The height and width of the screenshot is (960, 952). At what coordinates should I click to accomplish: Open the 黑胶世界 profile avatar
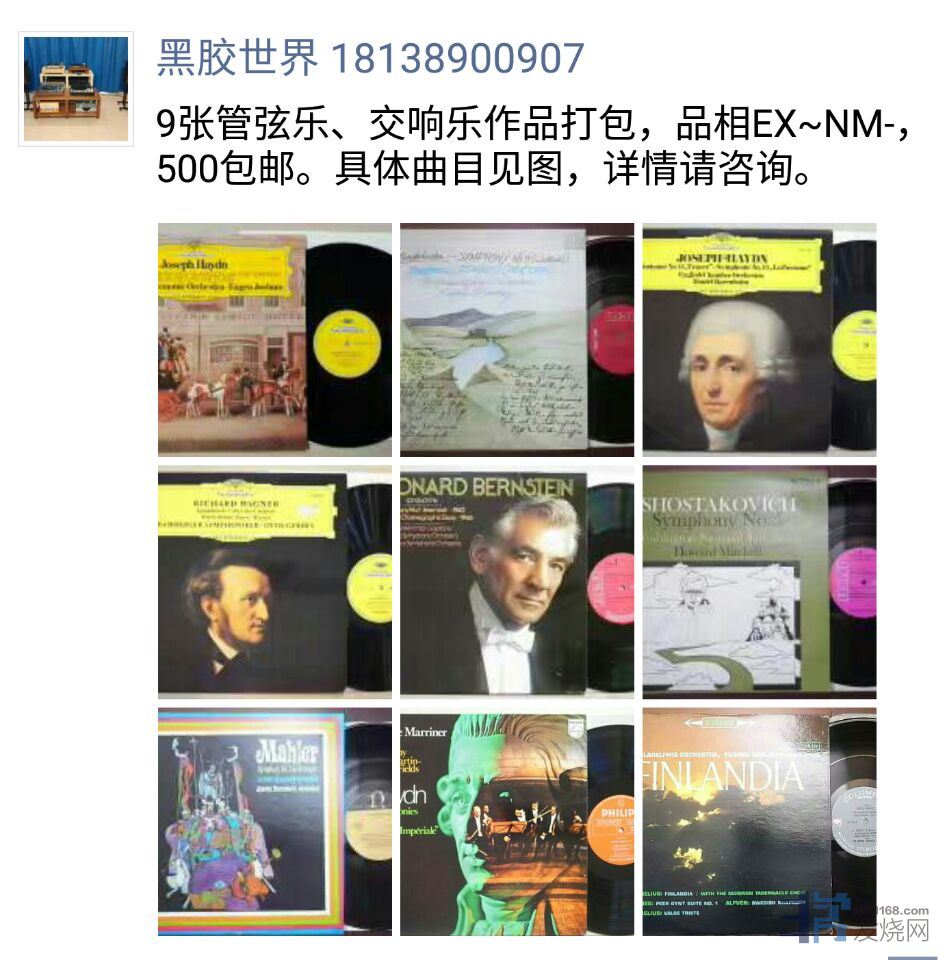(x=76, y=89)
